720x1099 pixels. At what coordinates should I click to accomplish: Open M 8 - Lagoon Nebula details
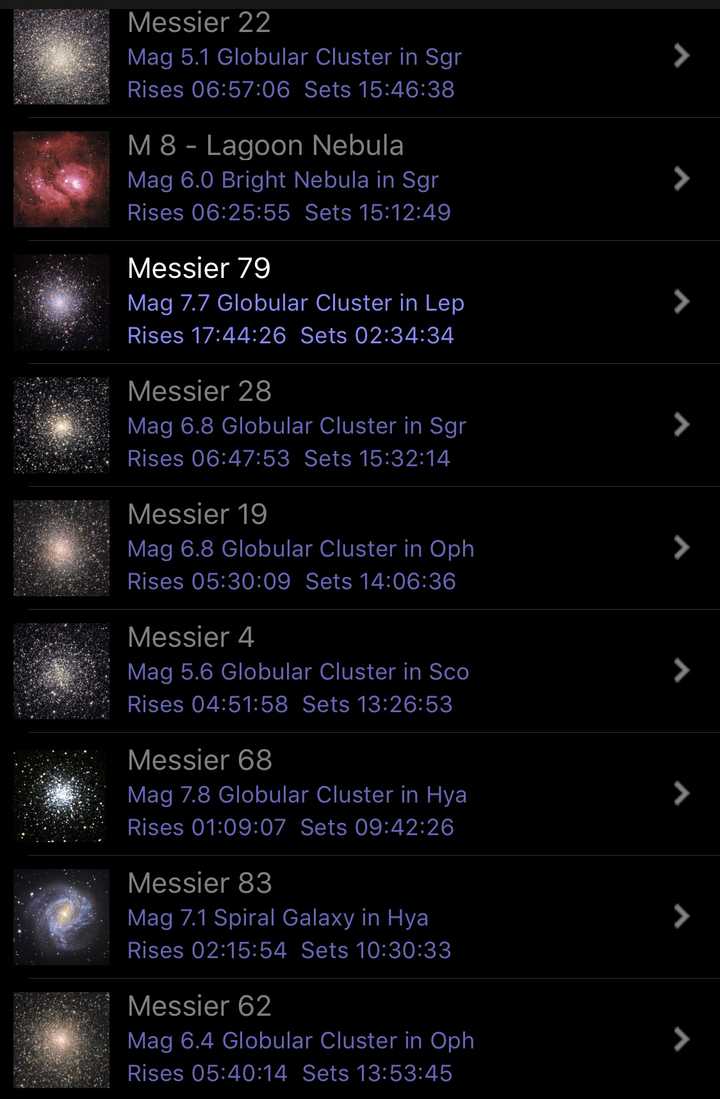coord(360,179)
